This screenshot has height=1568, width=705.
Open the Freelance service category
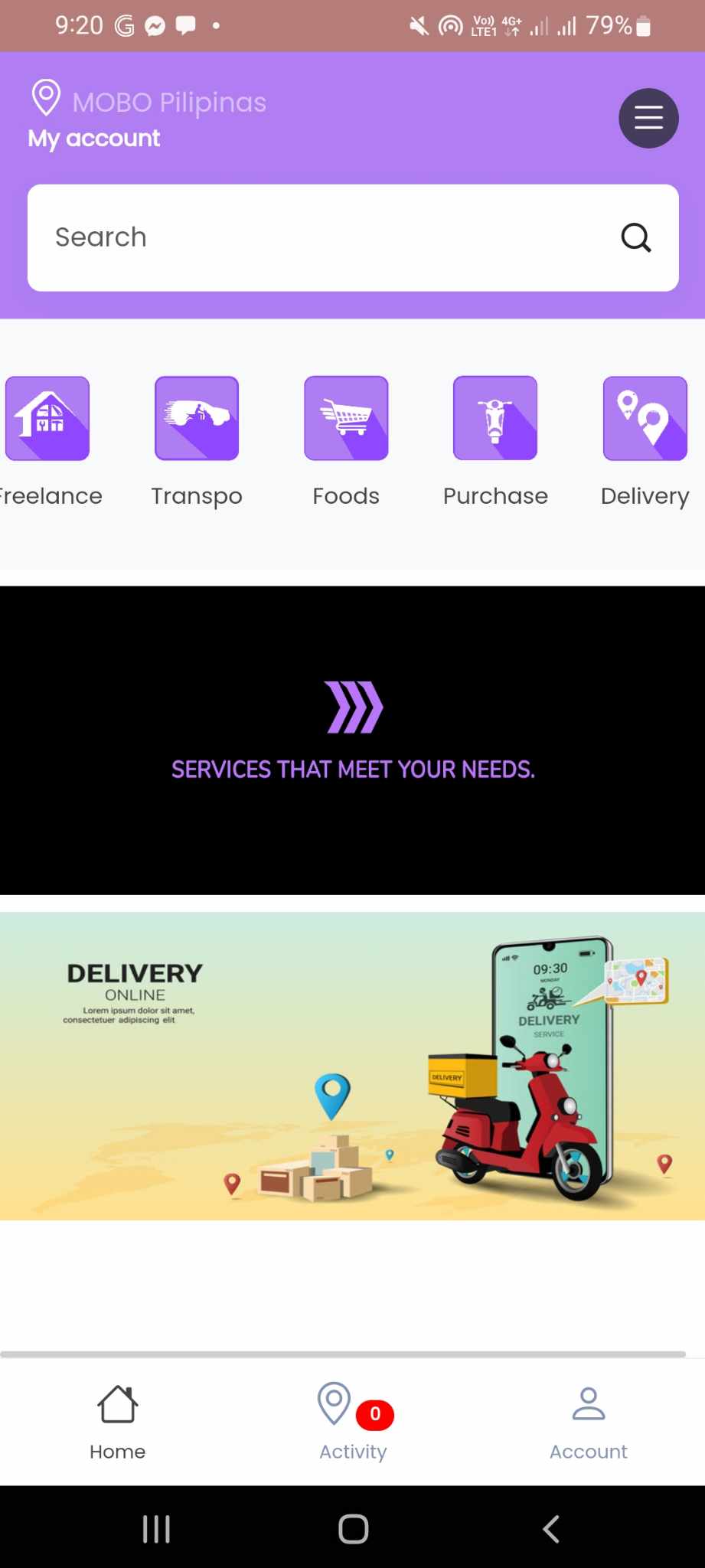[47, 419]
